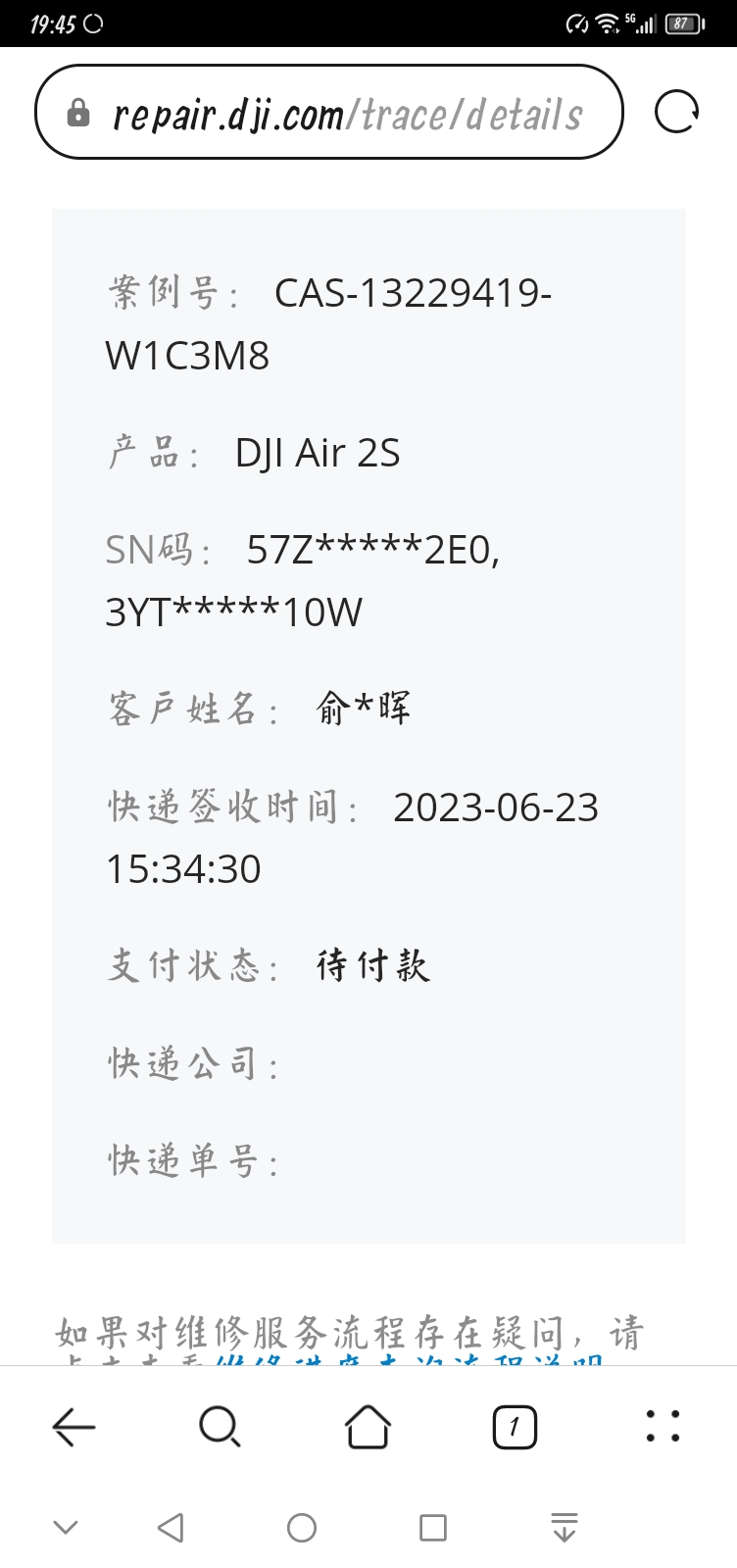Open the repair progress query instructions link
This screenshot has height=1568, width=737.
[409, 1360]
